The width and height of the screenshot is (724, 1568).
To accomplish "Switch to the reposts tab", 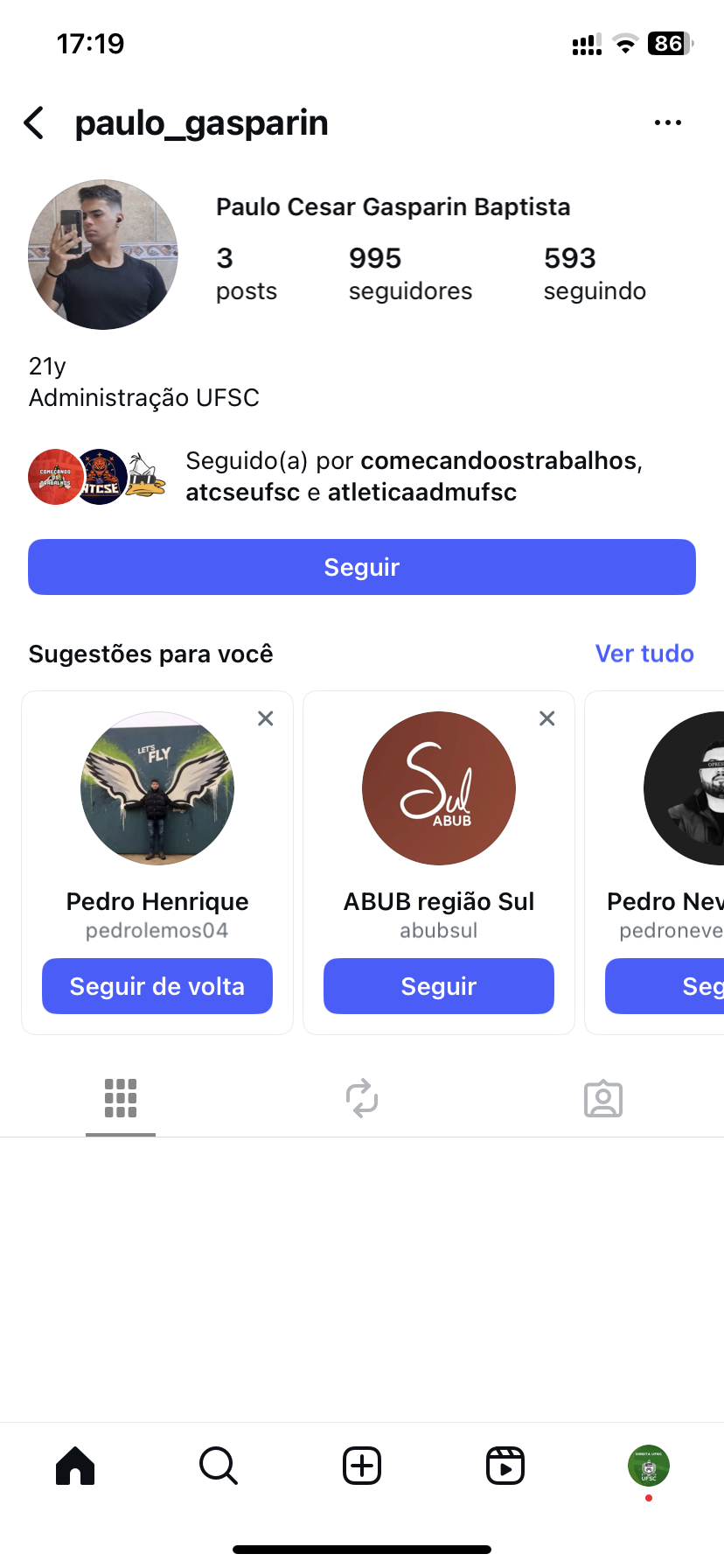I will point(362,1098).
